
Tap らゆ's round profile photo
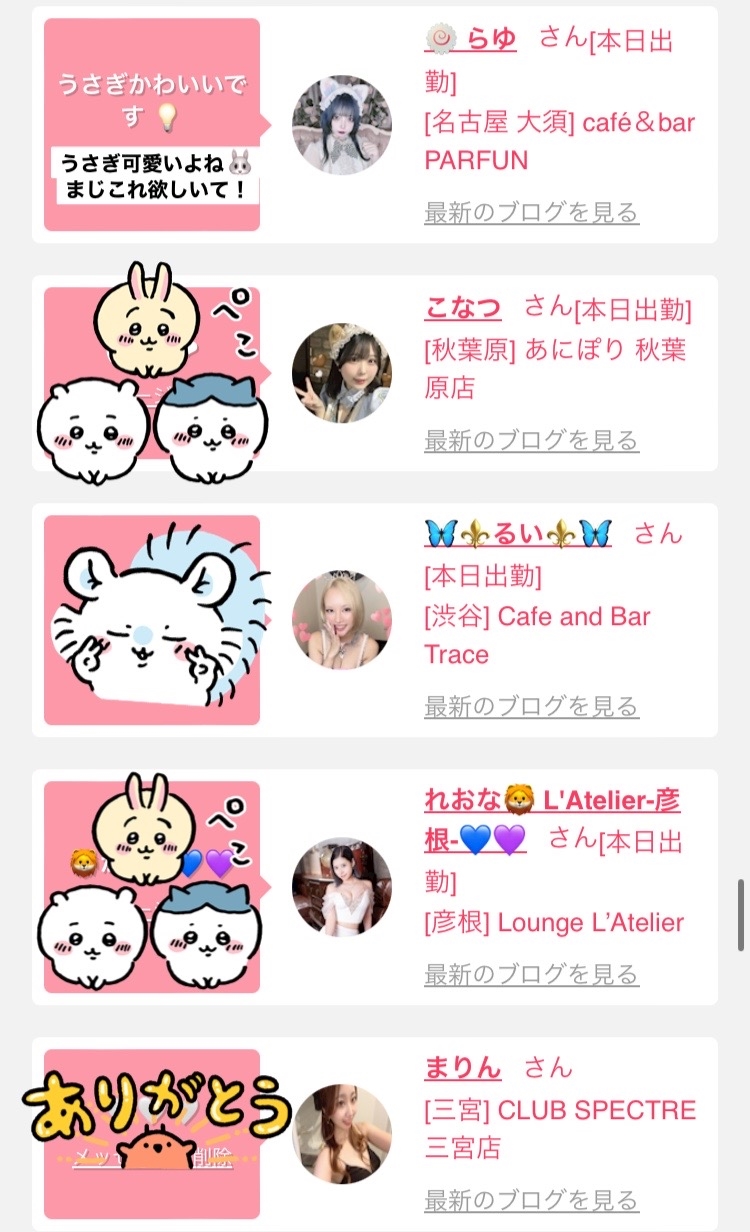pyautogui.click(x=342, y=125)
